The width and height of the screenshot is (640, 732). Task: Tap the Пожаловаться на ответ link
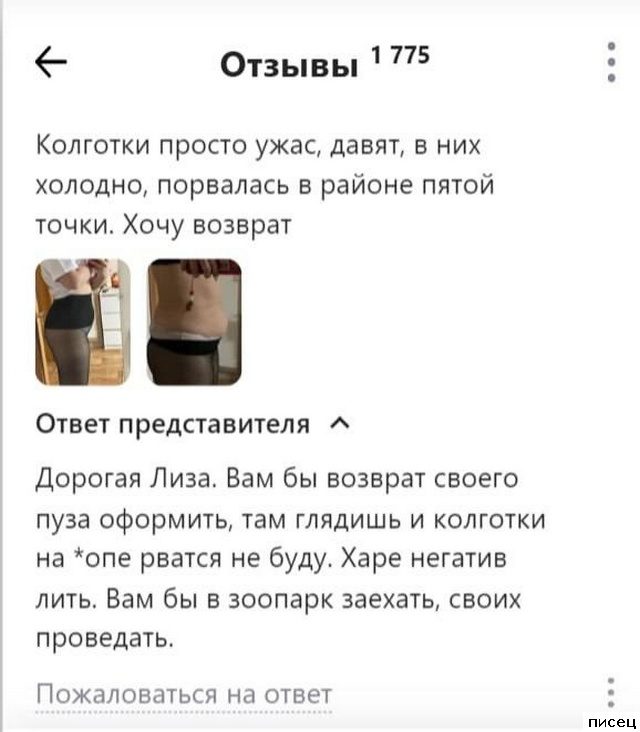tap(184, 694)
